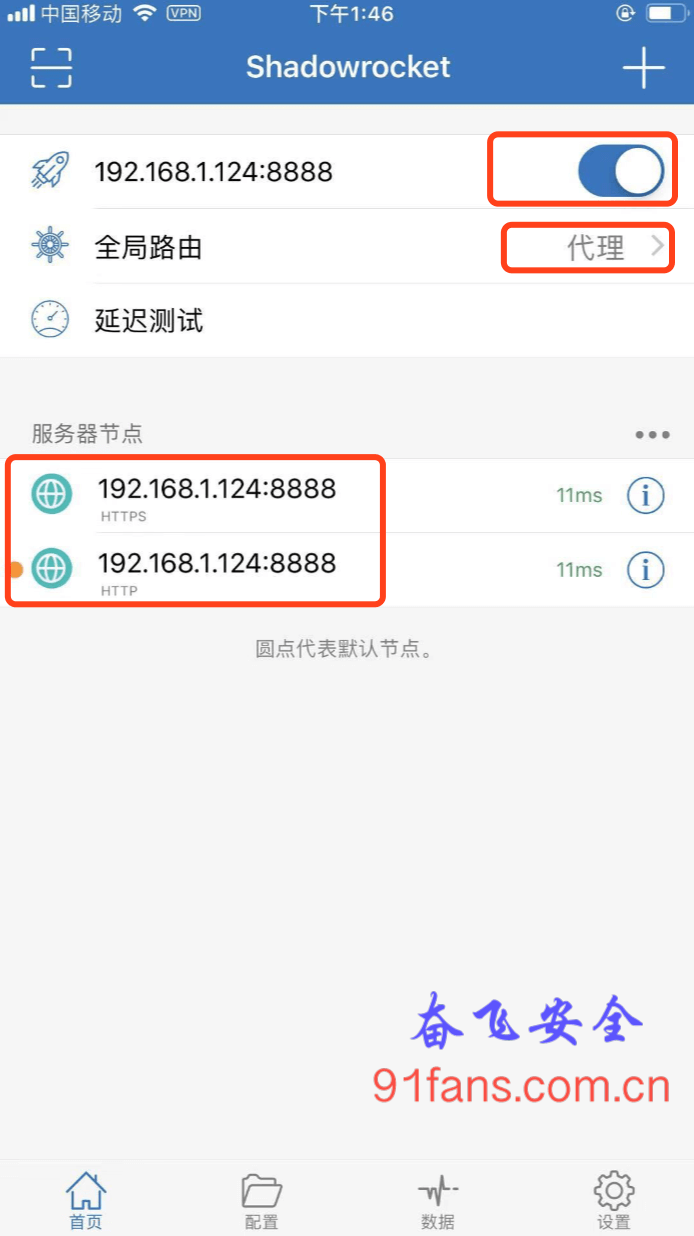Switch to the 设置 tab
Image resolution: width=694 pixels, height=1236 pixels.
coord(613,1200)
